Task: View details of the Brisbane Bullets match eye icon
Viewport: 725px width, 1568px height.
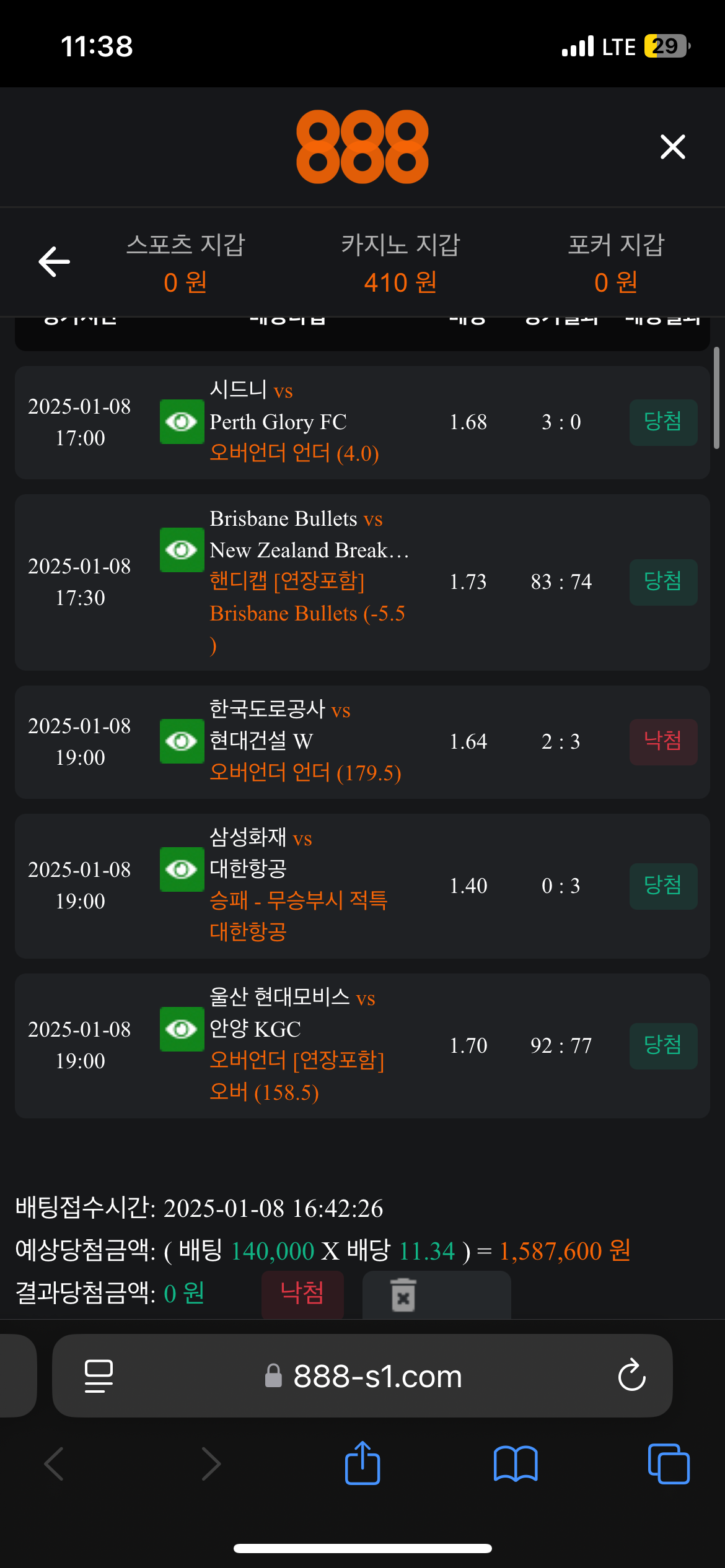Action: [x=182, y=550]
